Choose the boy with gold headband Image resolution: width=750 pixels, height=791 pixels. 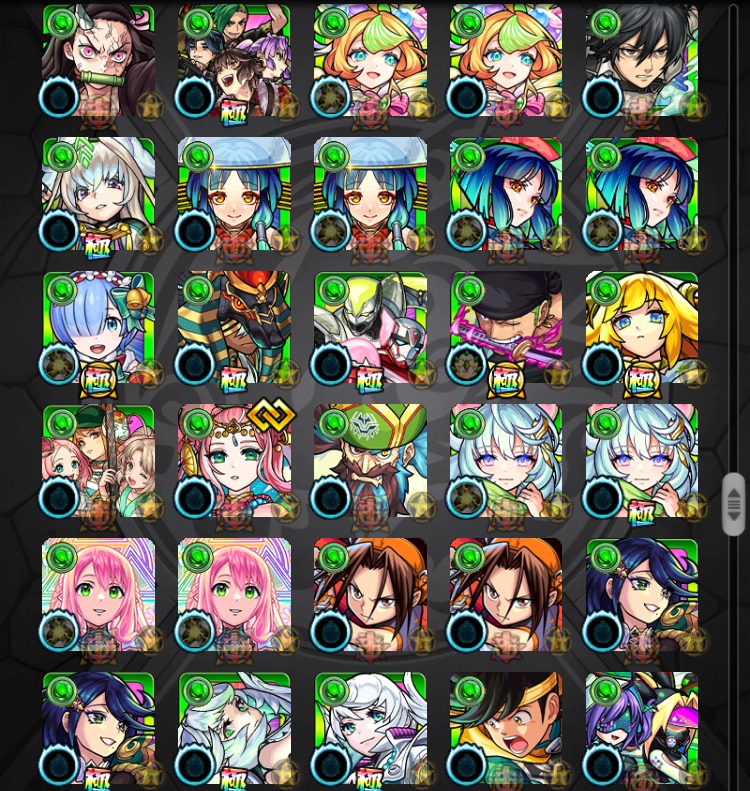point(506,730)
